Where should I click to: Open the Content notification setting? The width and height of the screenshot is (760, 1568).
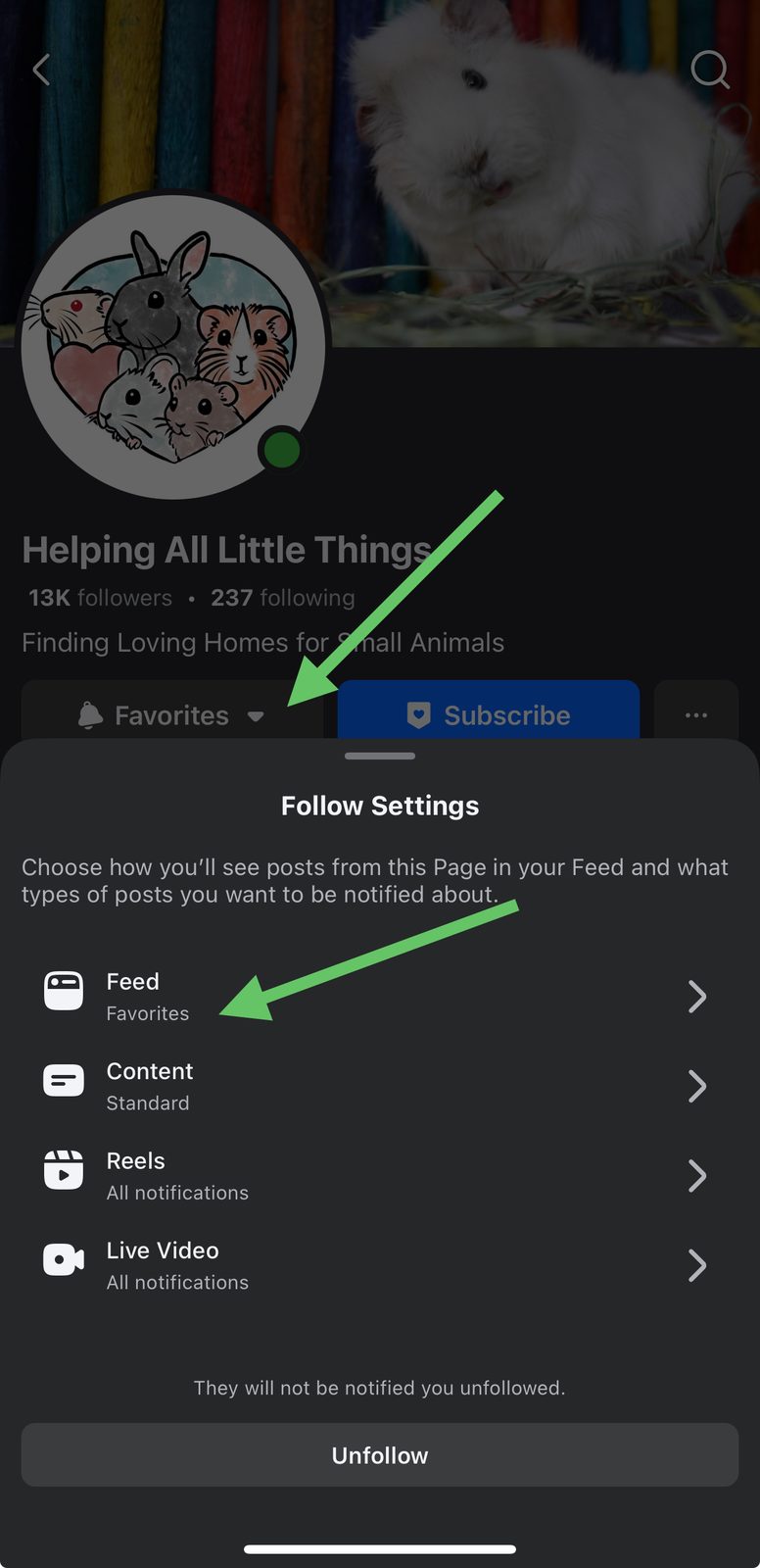tap(379, 1086)
